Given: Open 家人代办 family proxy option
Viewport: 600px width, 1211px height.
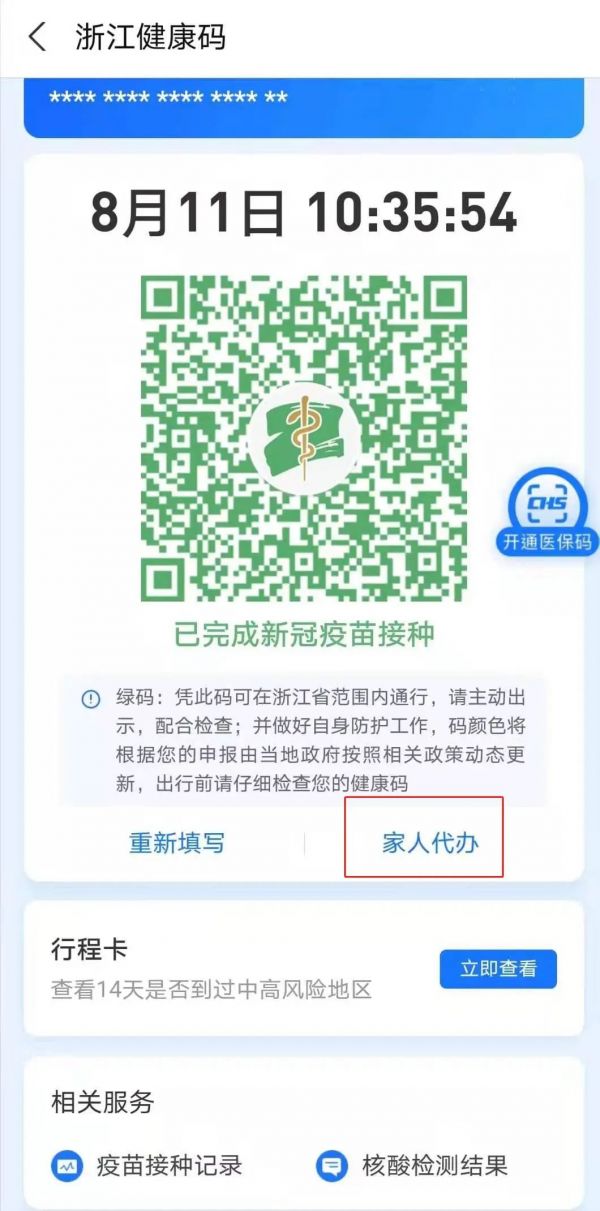Looking at the screenshot, I should click(x=430, y=842).
